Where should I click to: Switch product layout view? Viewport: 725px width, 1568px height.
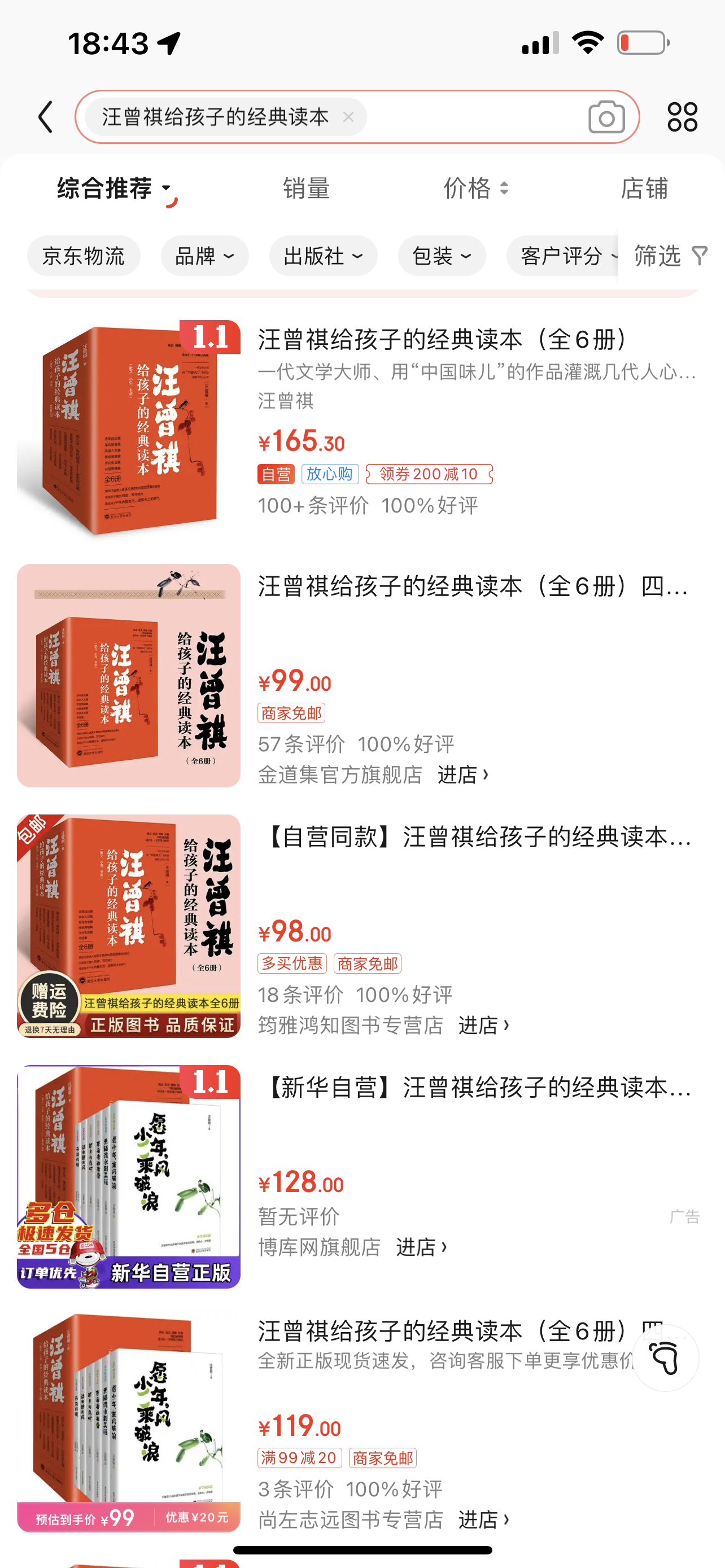682,117
